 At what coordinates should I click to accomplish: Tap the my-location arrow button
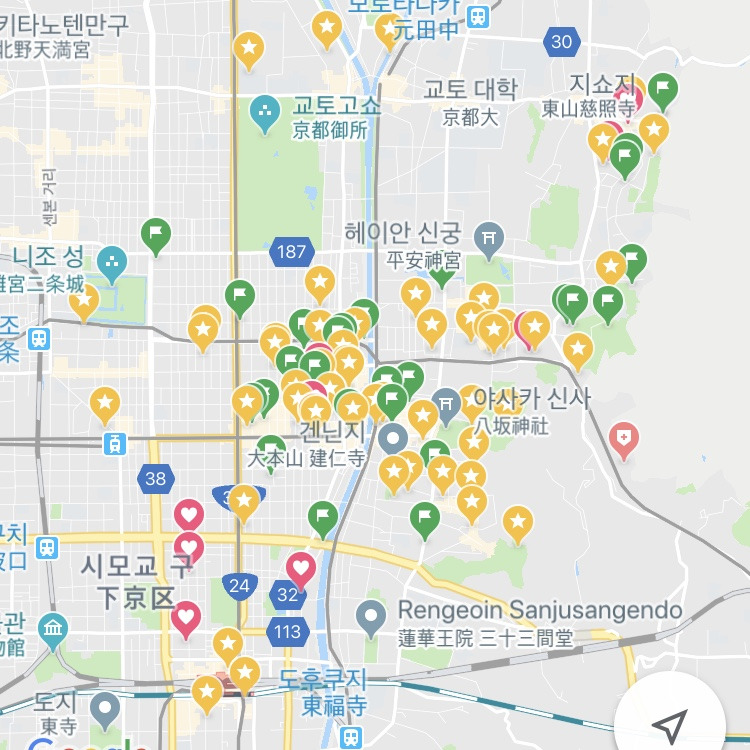point(670,727)
